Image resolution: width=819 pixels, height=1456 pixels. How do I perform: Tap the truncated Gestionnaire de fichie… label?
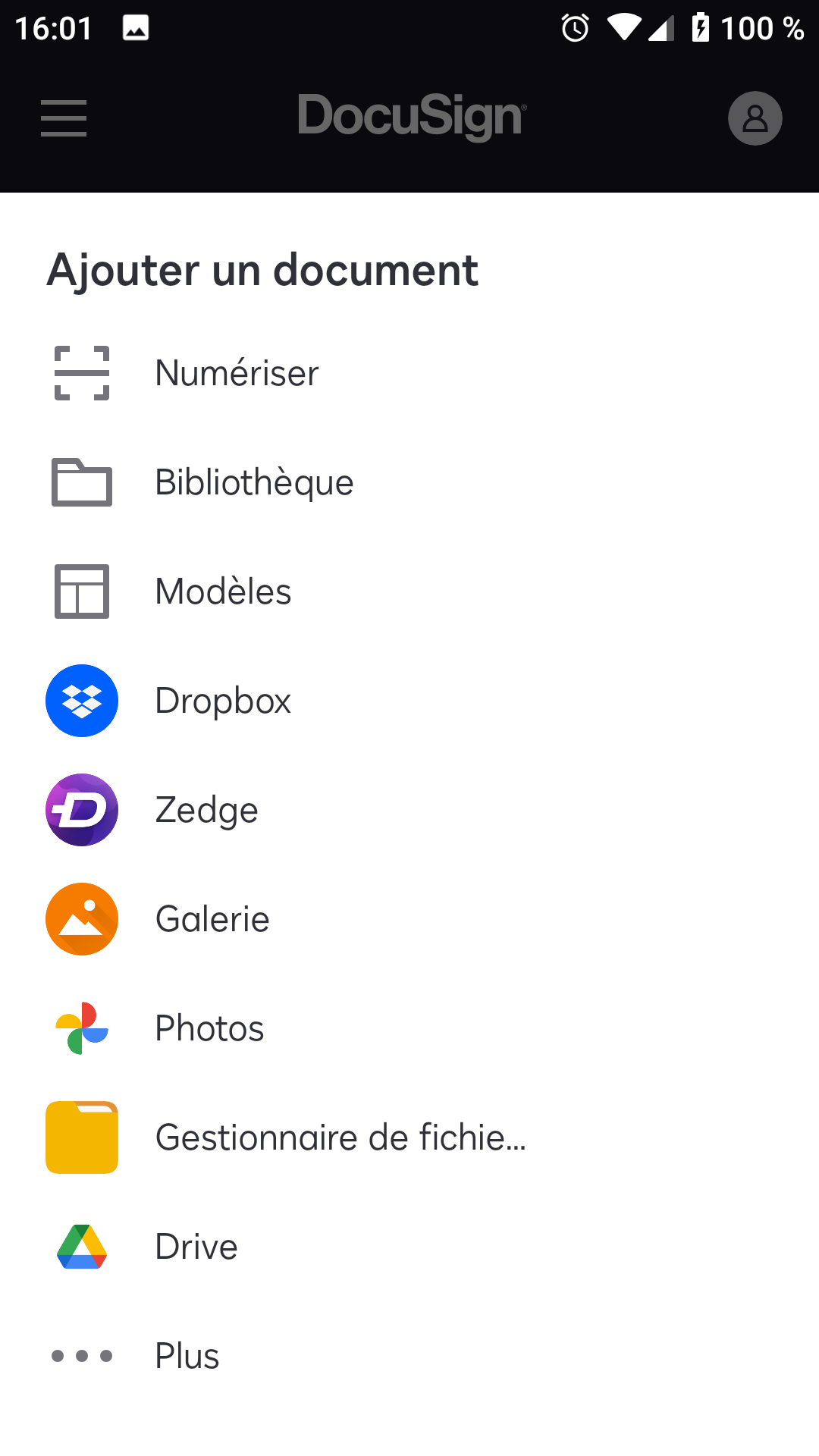click(340, 1137)
